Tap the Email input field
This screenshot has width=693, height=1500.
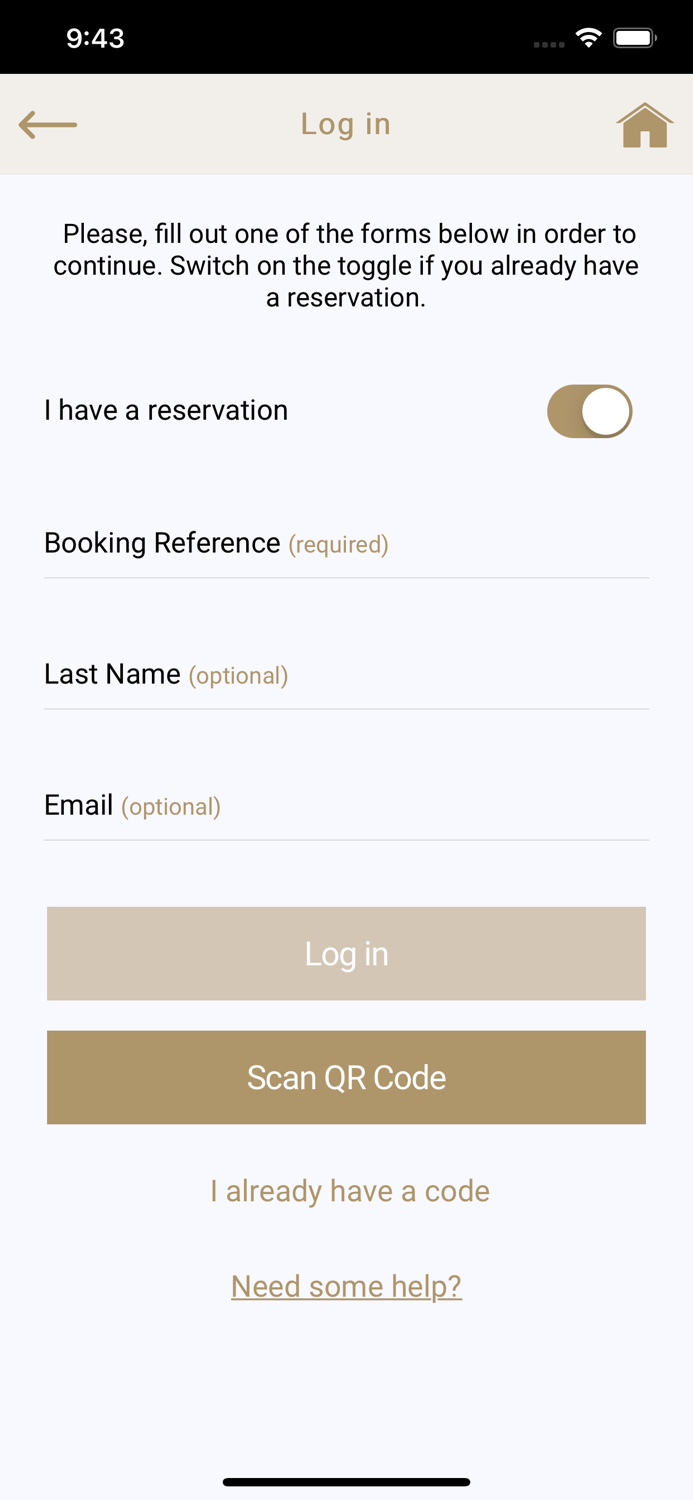point(346,807)
